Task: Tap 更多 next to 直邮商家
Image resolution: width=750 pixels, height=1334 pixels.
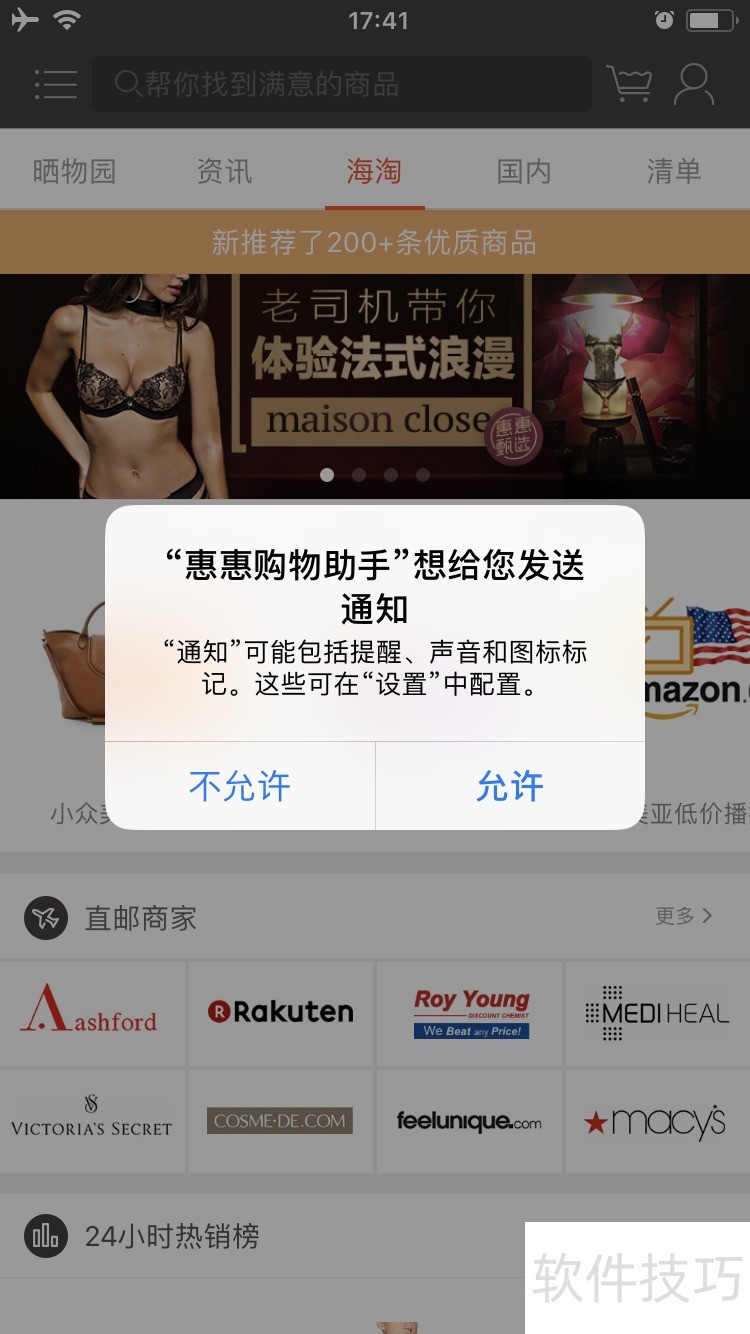Action: click(x=684, y=916)
